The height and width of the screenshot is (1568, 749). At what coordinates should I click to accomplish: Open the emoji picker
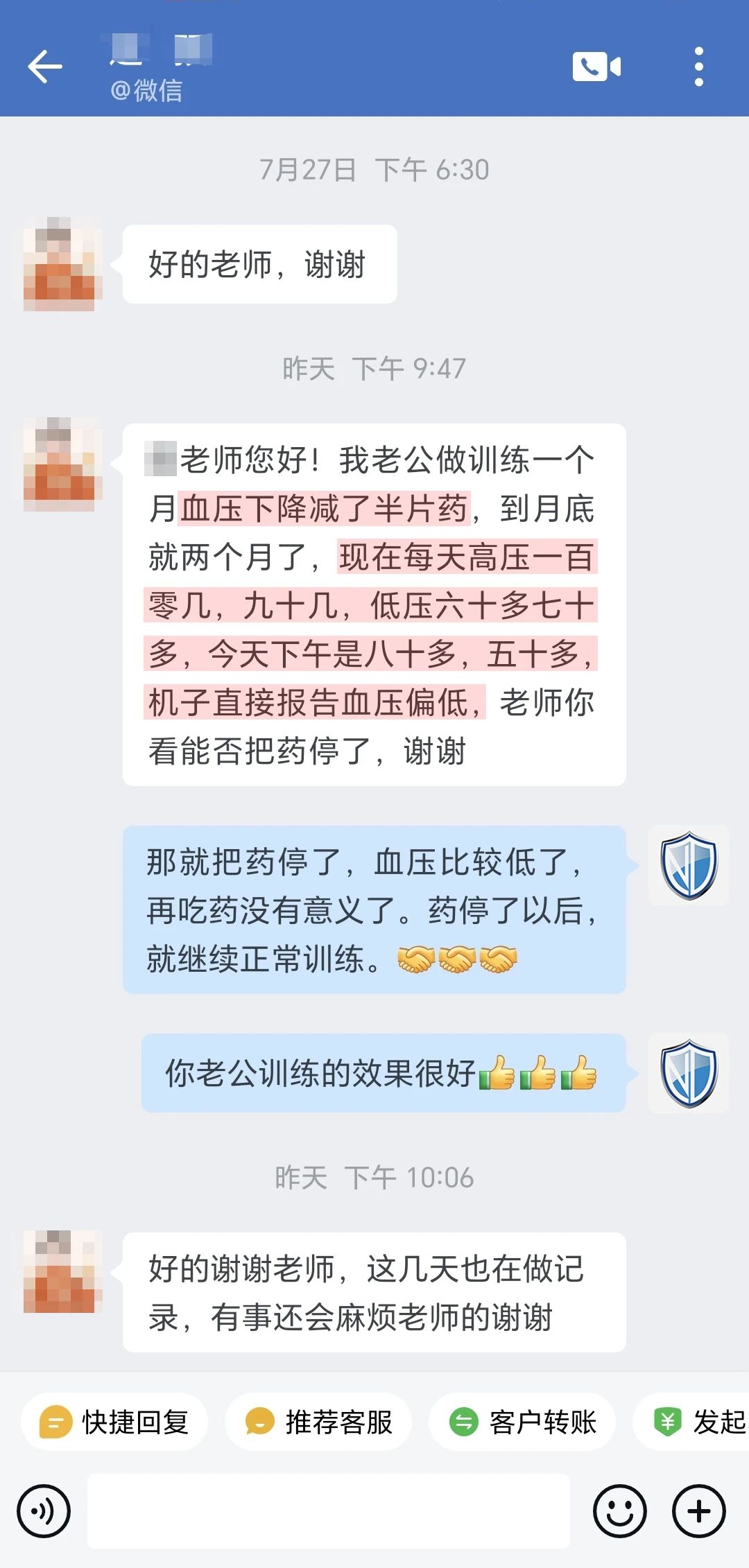619,1511
